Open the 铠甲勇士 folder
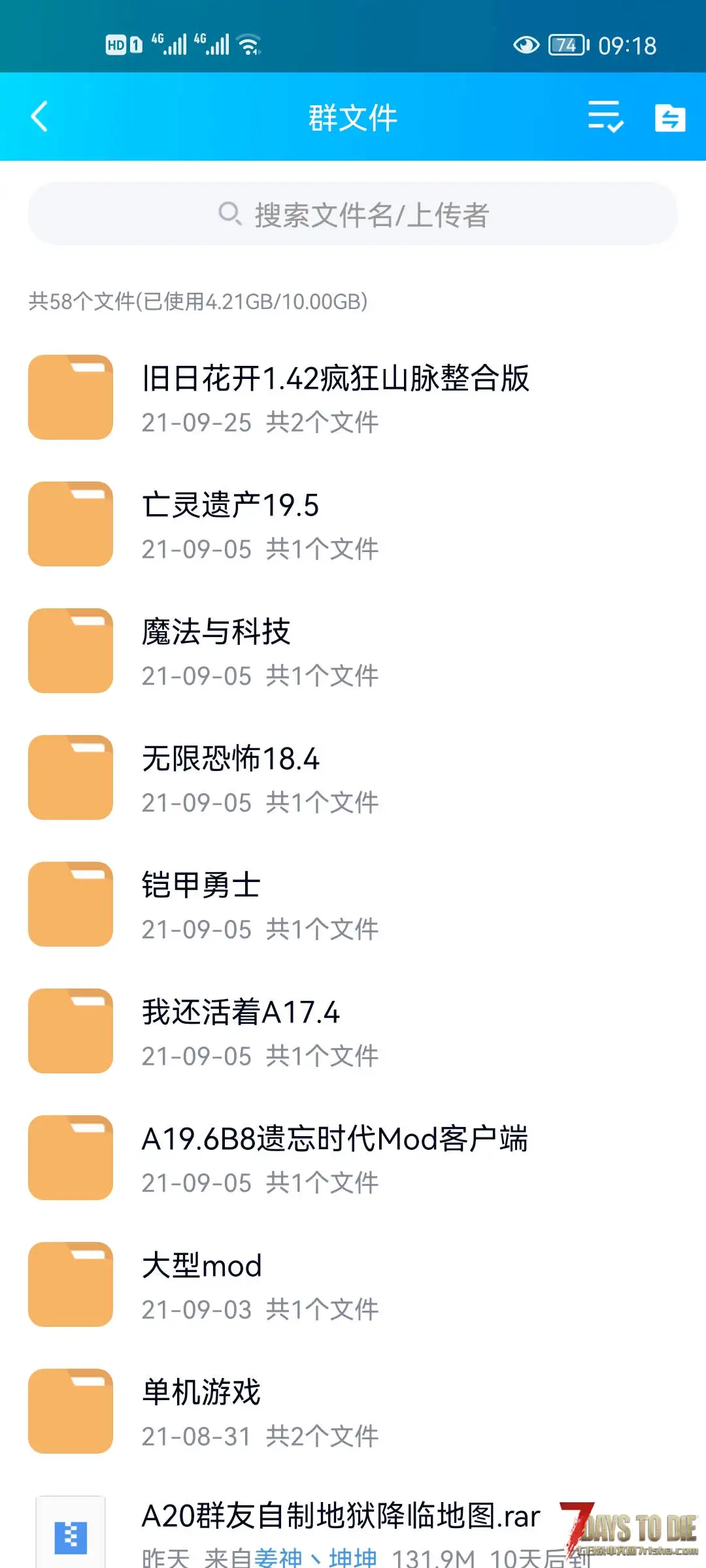 pos(353,904)
